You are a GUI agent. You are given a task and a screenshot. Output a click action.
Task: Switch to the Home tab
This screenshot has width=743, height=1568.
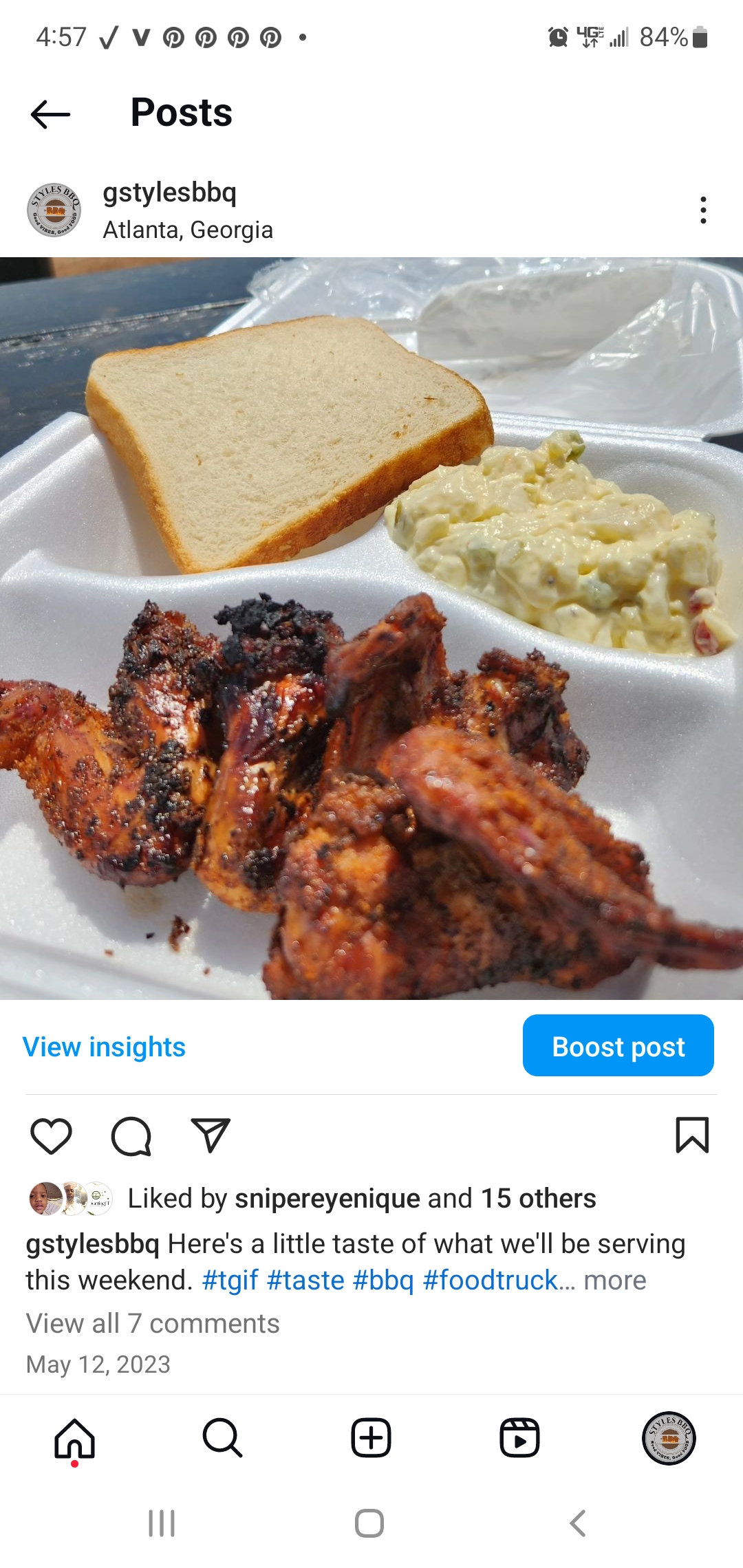(x=74, y=1438)
